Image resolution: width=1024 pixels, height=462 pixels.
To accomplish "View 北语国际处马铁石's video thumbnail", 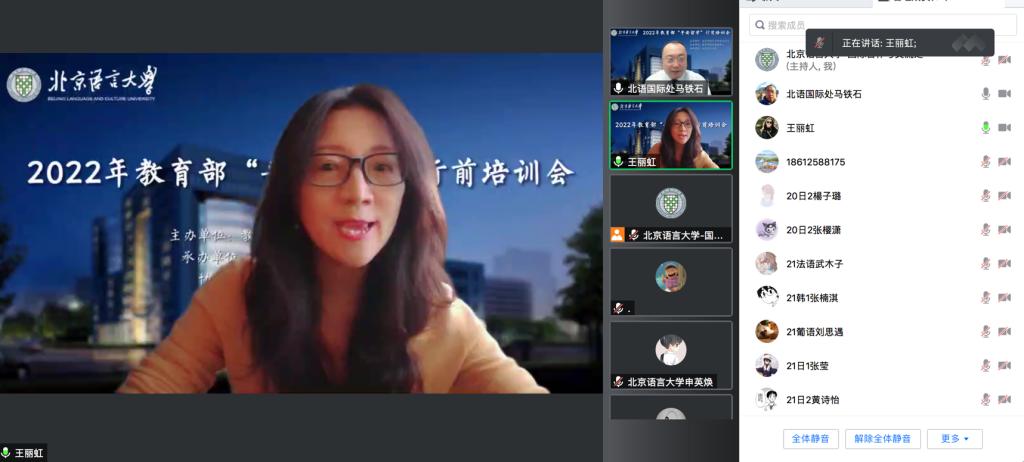I will coord(671,61).
